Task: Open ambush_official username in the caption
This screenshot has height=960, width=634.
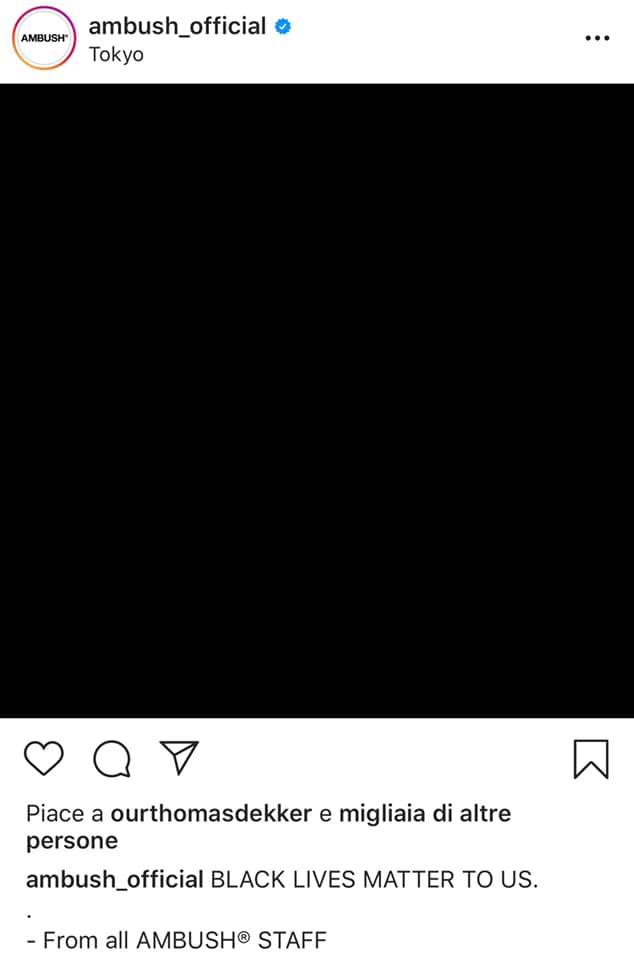Action: (115, 880)
